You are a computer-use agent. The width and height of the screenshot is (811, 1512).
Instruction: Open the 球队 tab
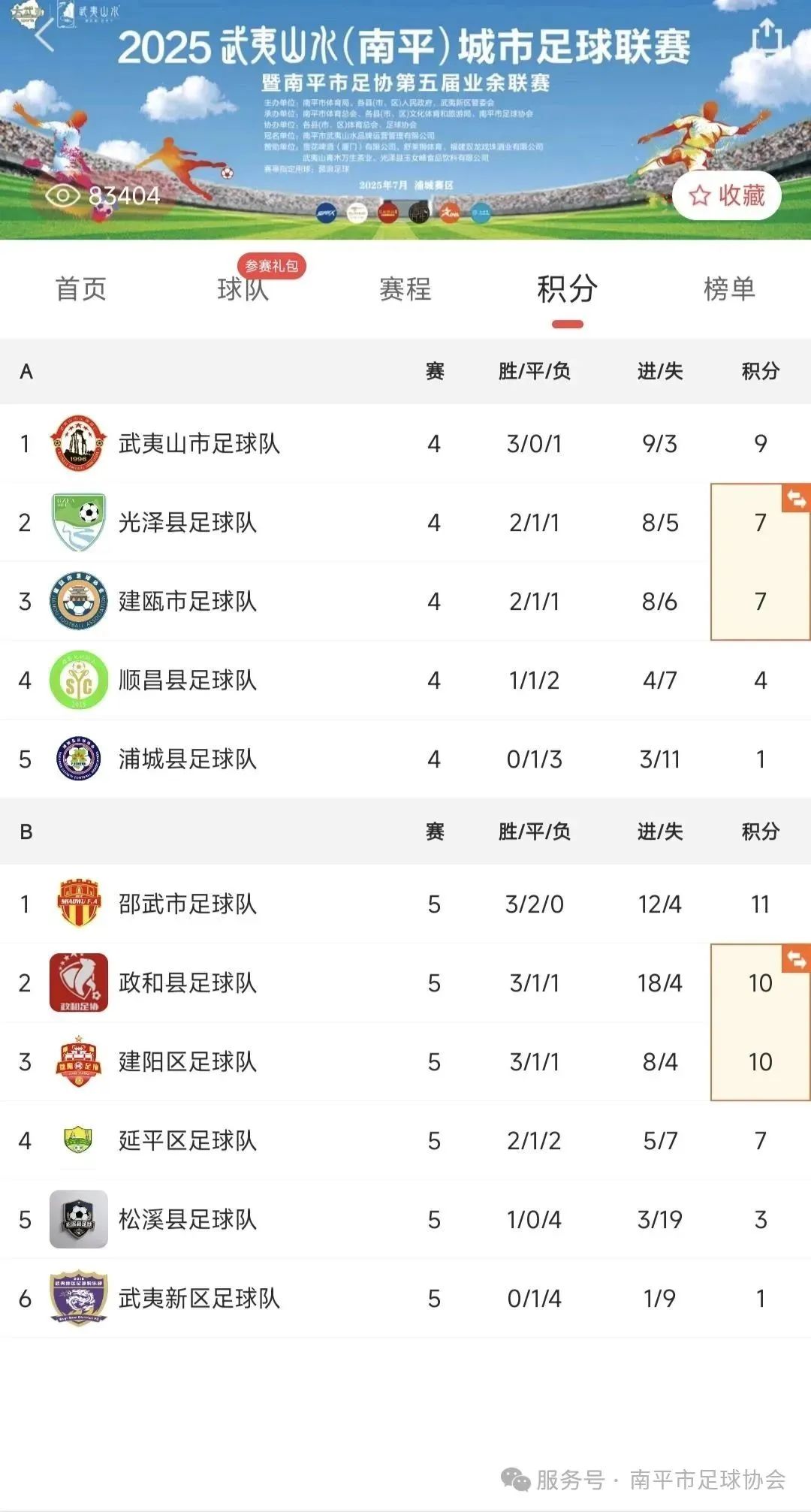tap(243, 289)
